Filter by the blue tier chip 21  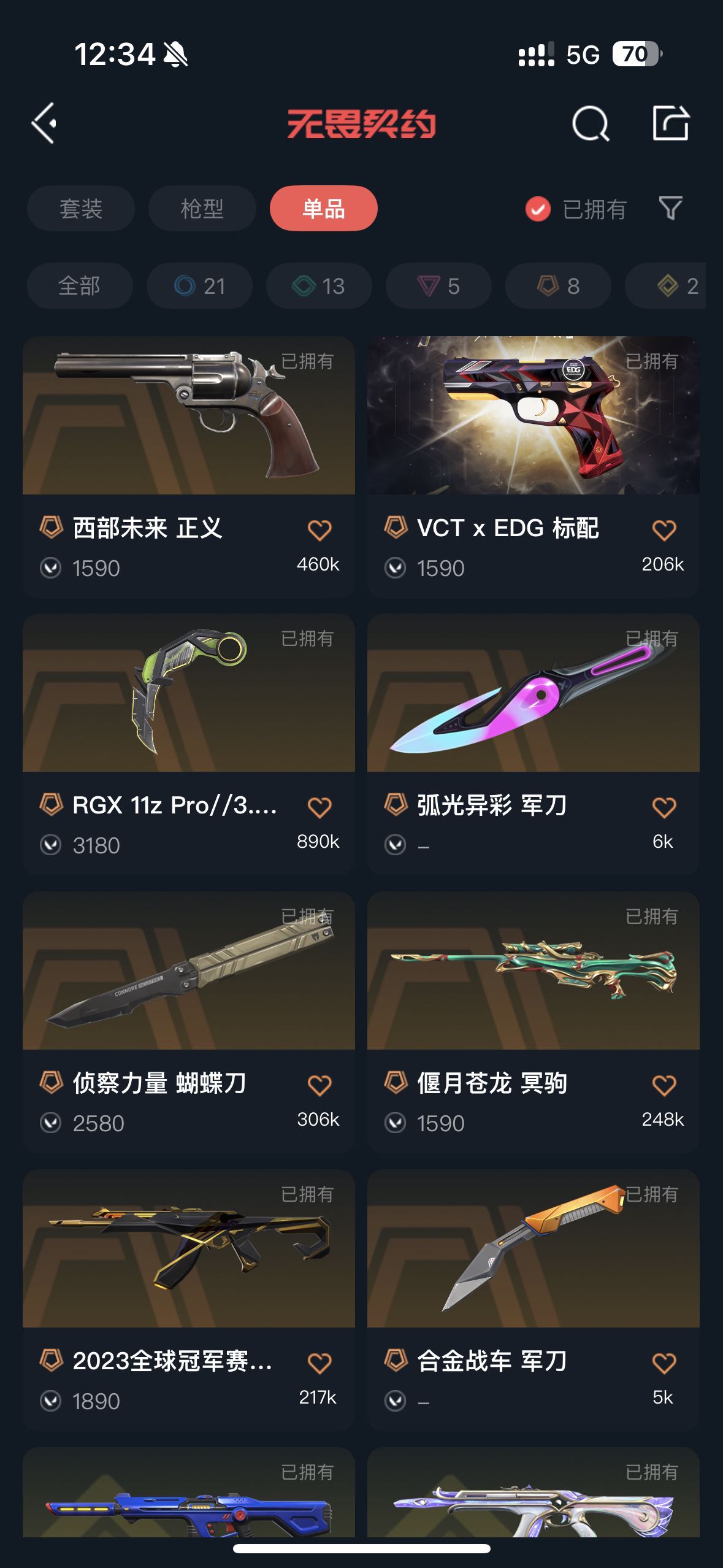[199, 286]
